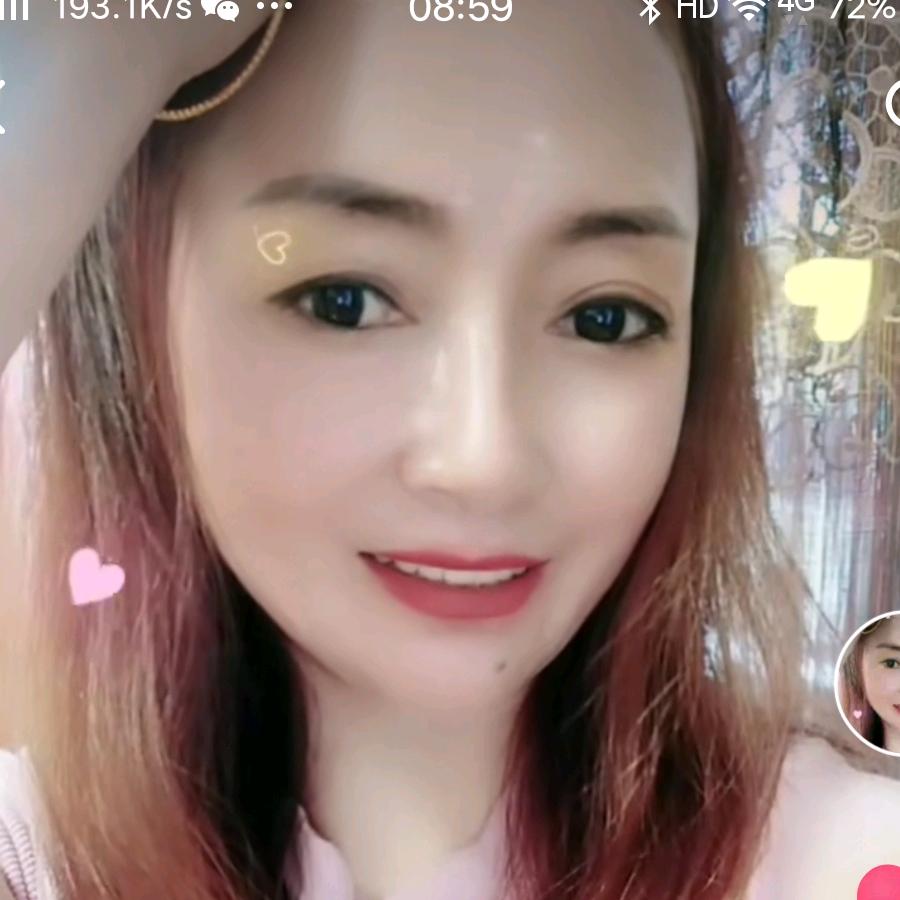Tap the red like heart button
900x900 pixels.
[x=880, y=885]
